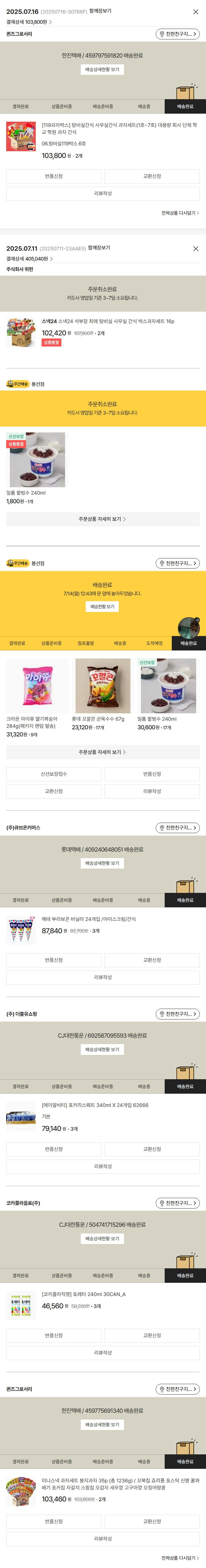The image size is (206, 1568).
Task: View Hanjin 459775691340 delivery status details
Action: coord(102,1424)
